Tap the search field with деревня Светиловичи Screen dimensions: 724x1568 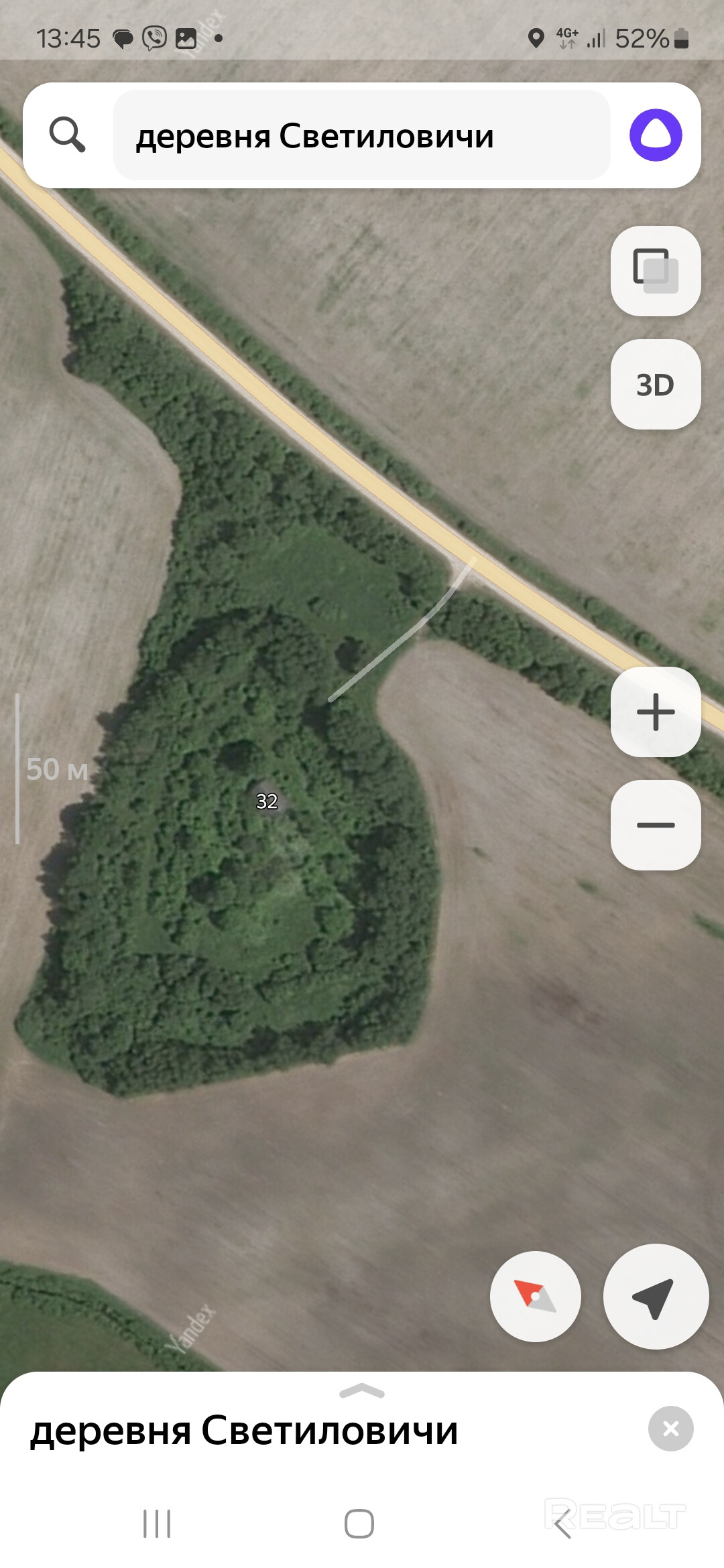click(x=362, y=135)
